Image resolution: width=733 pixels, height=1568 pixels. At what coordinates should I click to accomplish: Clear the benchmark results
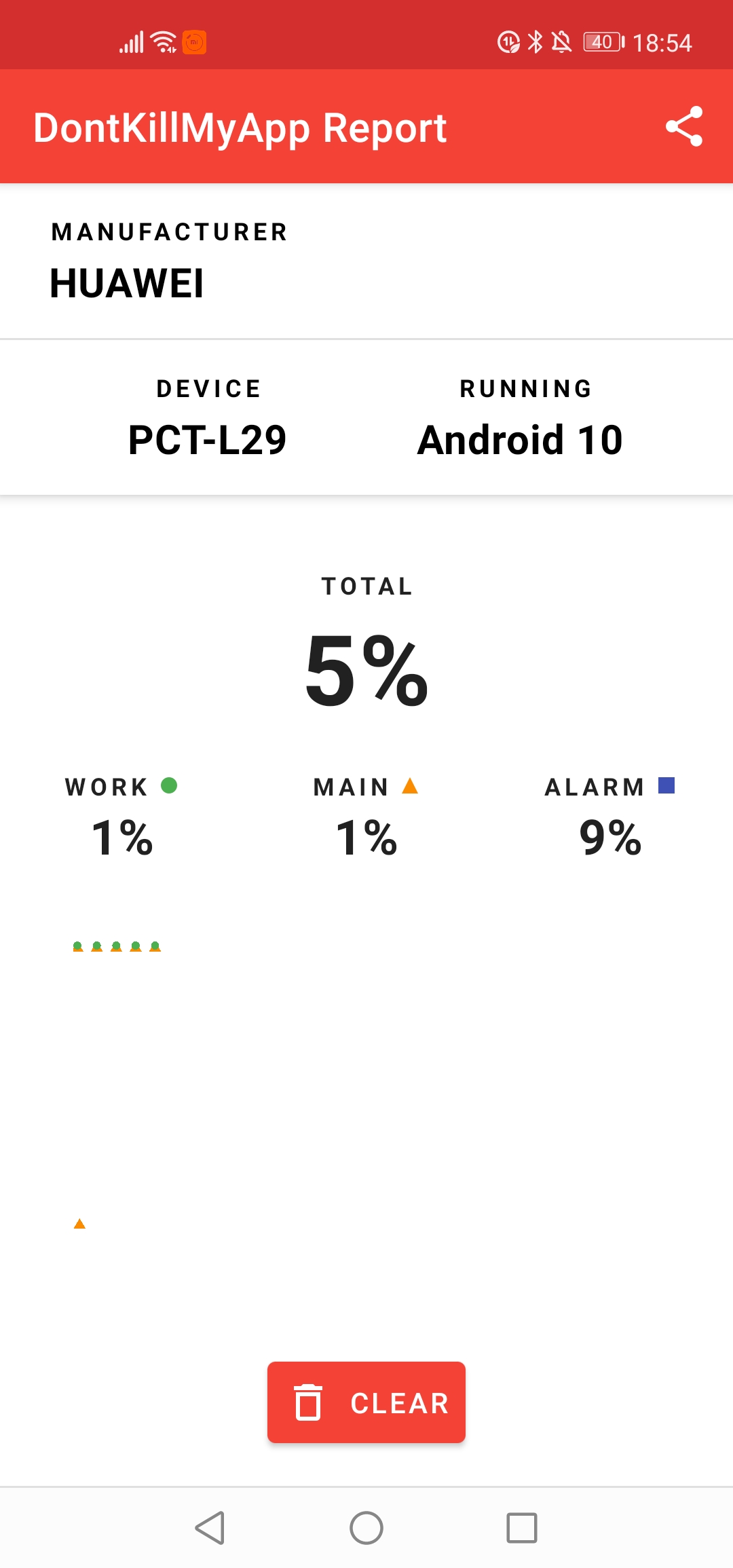tap(366, 1402)
